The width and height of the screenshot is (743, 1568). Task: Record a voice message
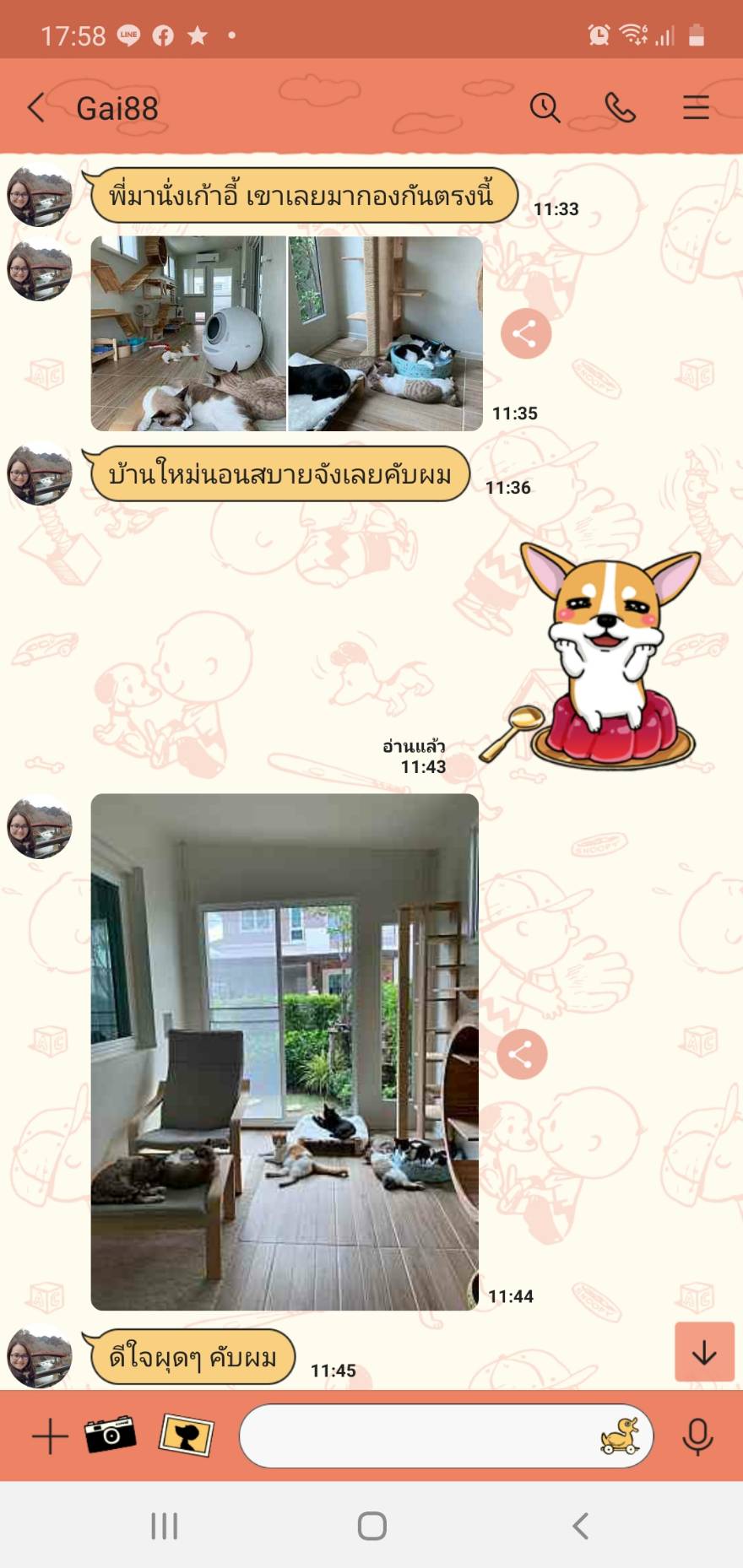click(x=697, y=1436)
